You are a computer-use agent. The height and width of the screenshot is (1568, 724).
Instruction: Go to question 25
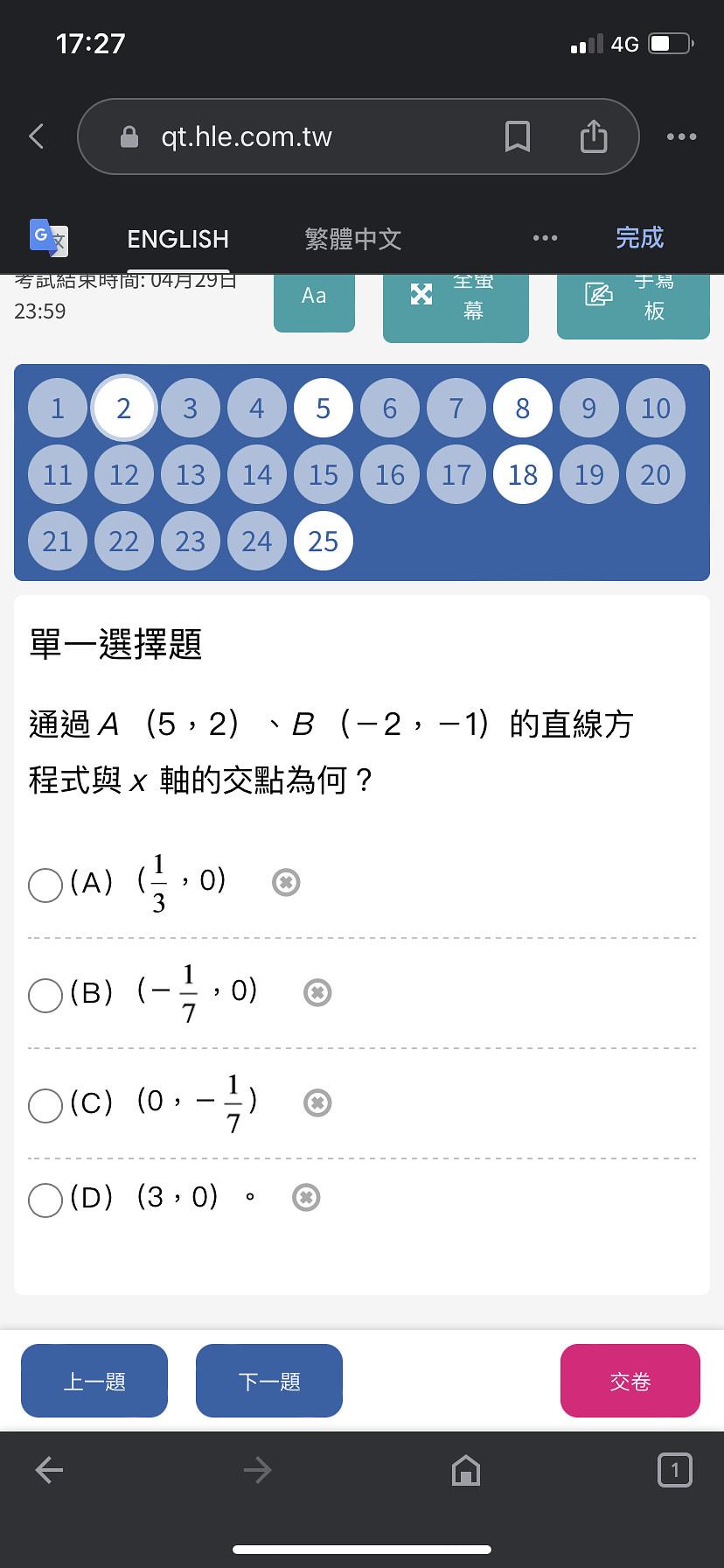[324, 541]
